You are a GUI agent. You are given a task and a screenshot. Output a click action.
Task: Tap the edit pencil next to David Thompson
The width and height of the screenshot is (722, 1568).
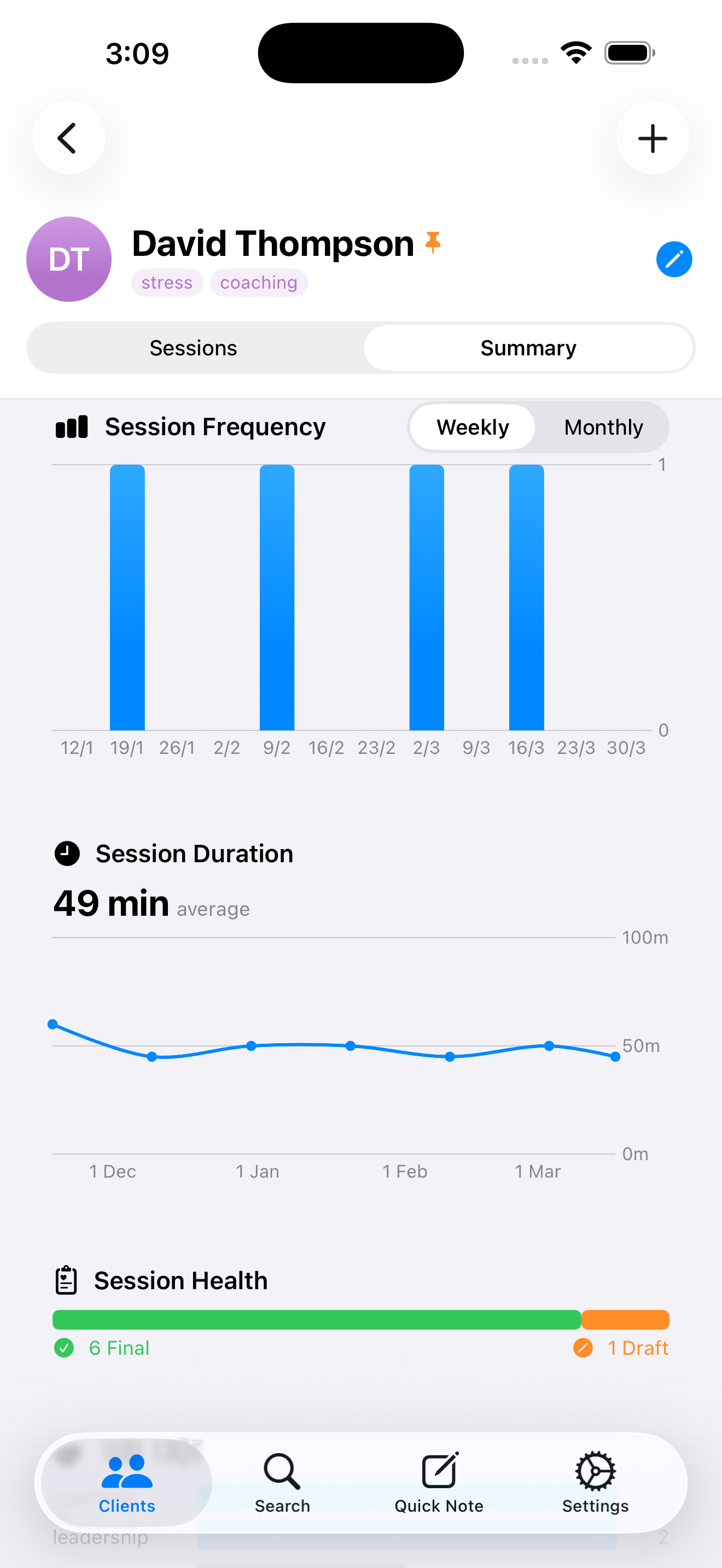point(674,259)
